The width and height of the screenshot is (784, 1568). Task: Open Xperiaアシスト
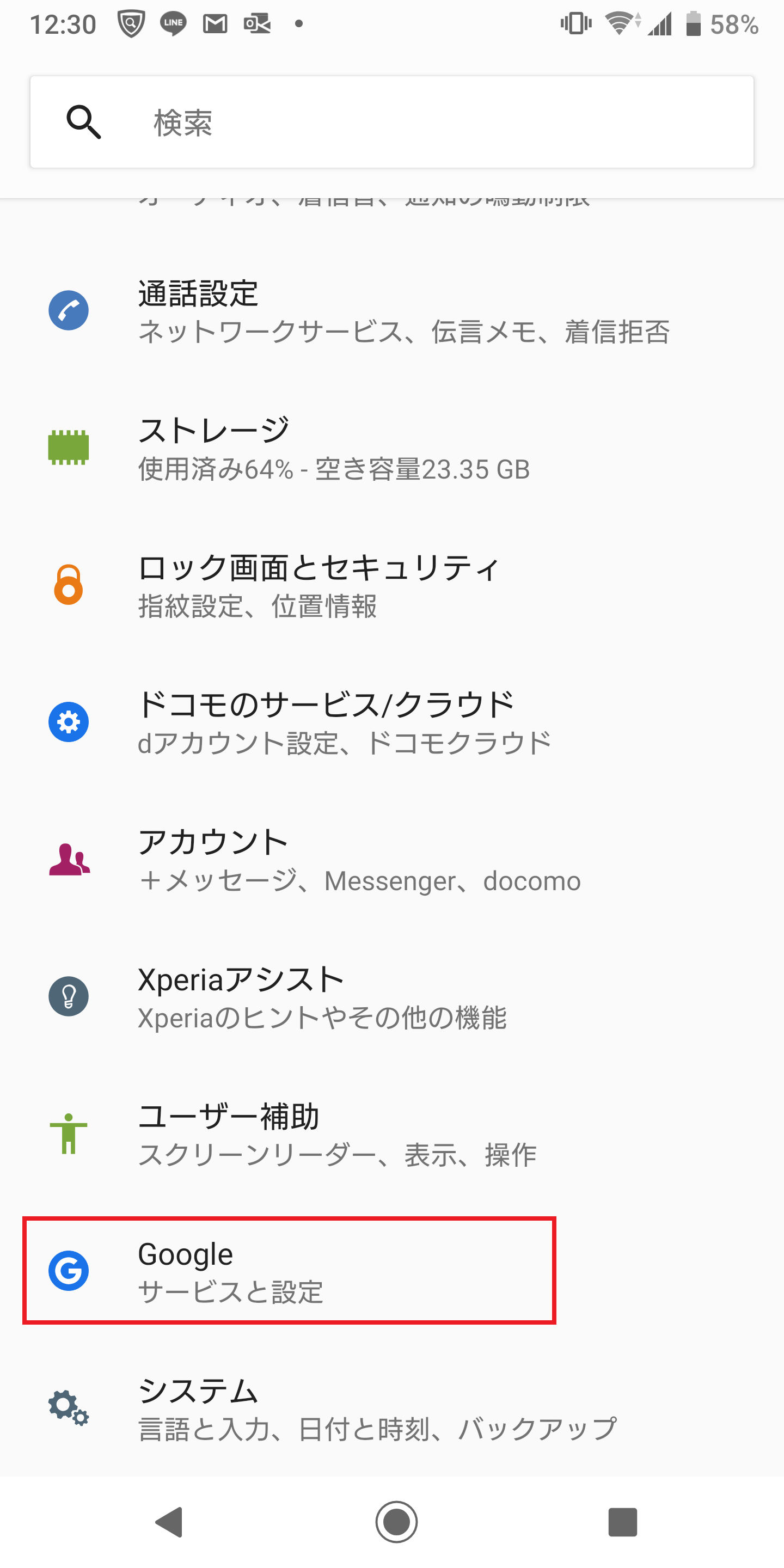tap(392, 997)
